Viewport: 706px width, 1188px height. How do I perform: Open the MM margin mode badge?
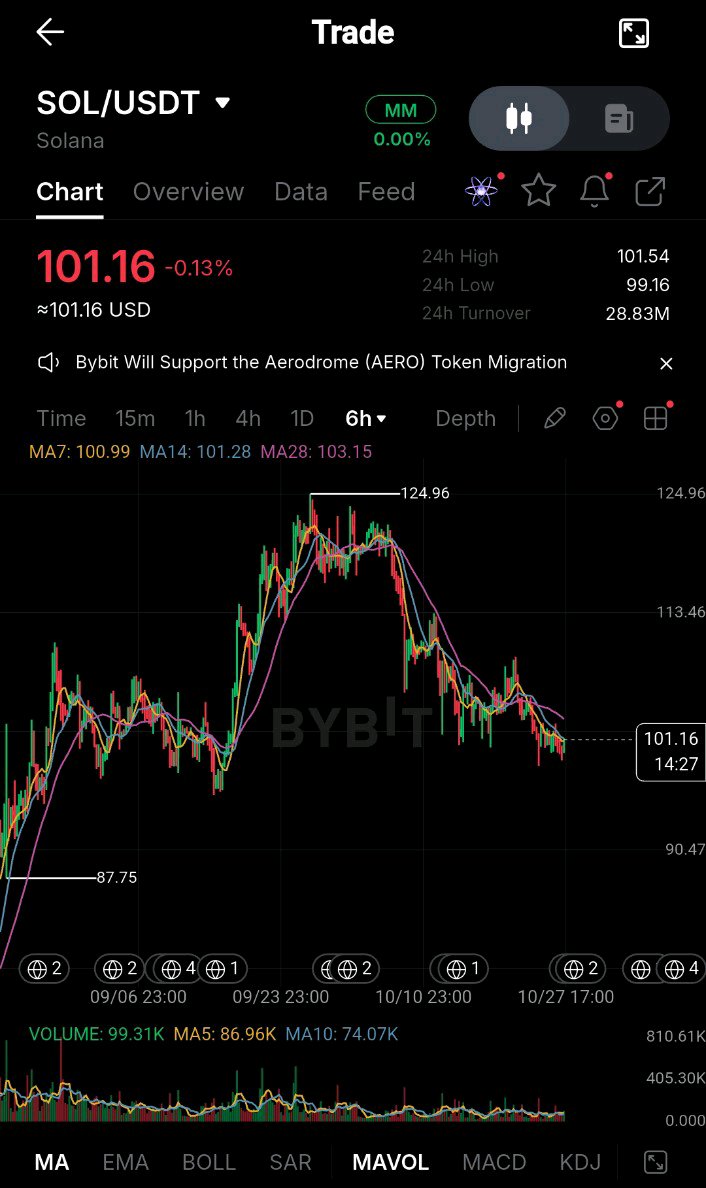pos(401,111)
